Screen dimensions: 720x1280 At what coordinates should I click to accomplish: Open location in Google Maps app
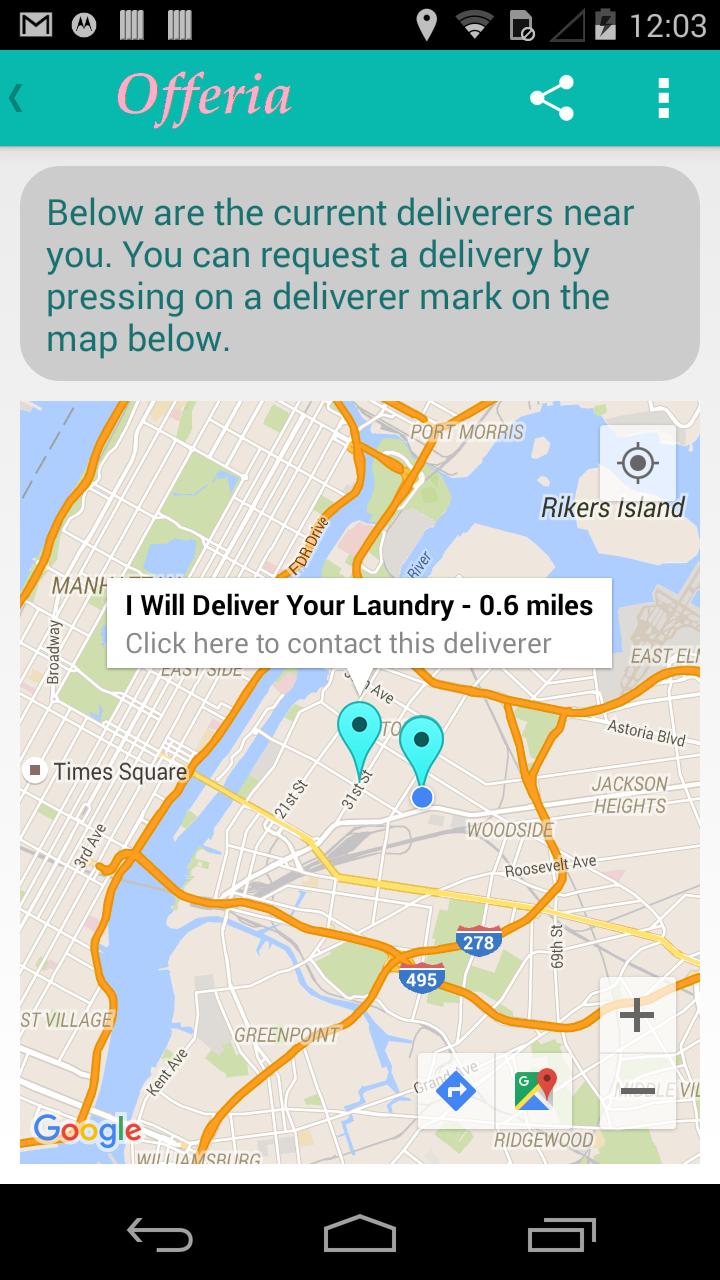tap(534, 1091)
